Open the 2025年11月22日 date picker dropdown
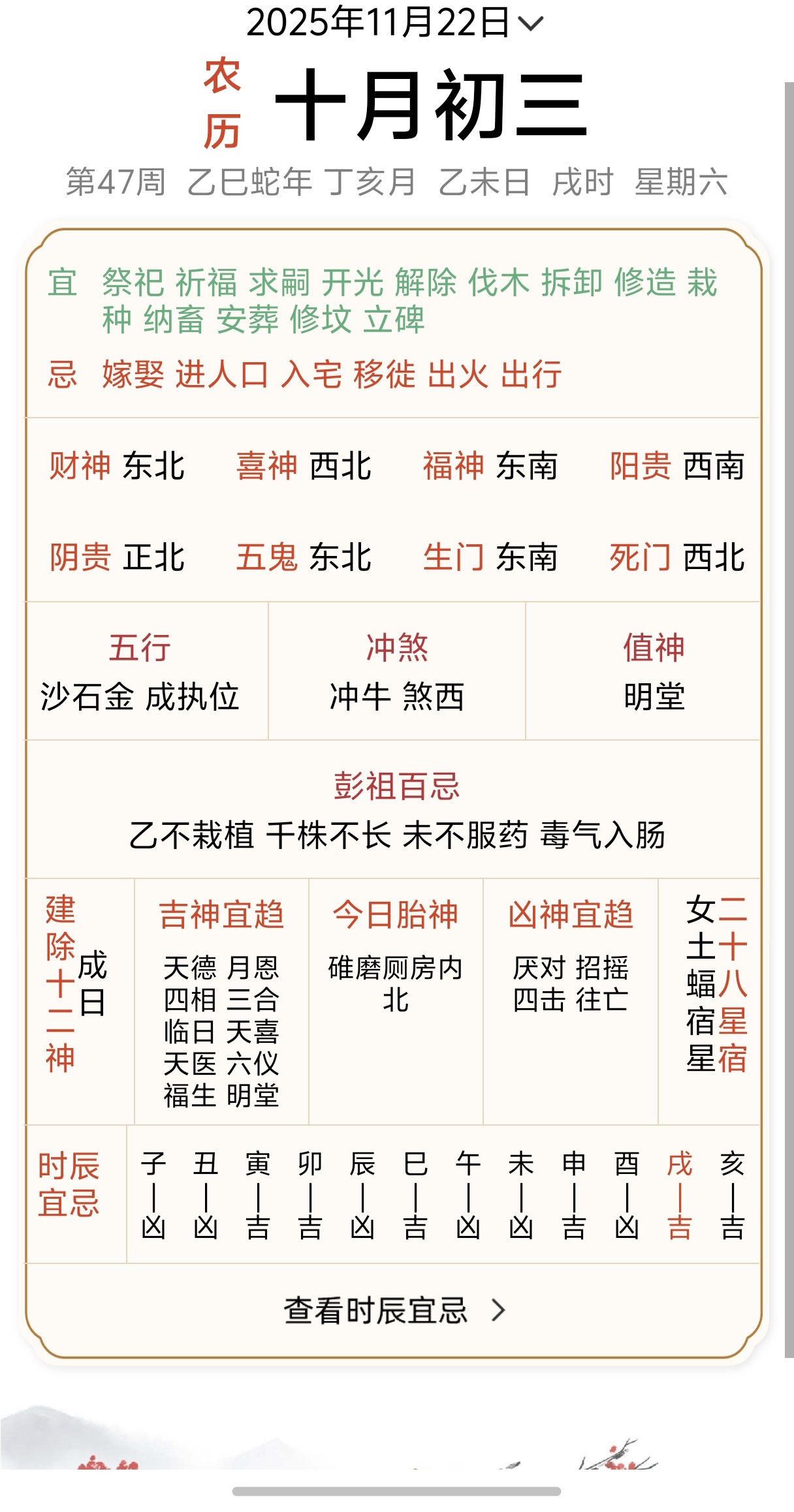Image resolution: width=794 pixels, height=1512 pixels. 395,23
